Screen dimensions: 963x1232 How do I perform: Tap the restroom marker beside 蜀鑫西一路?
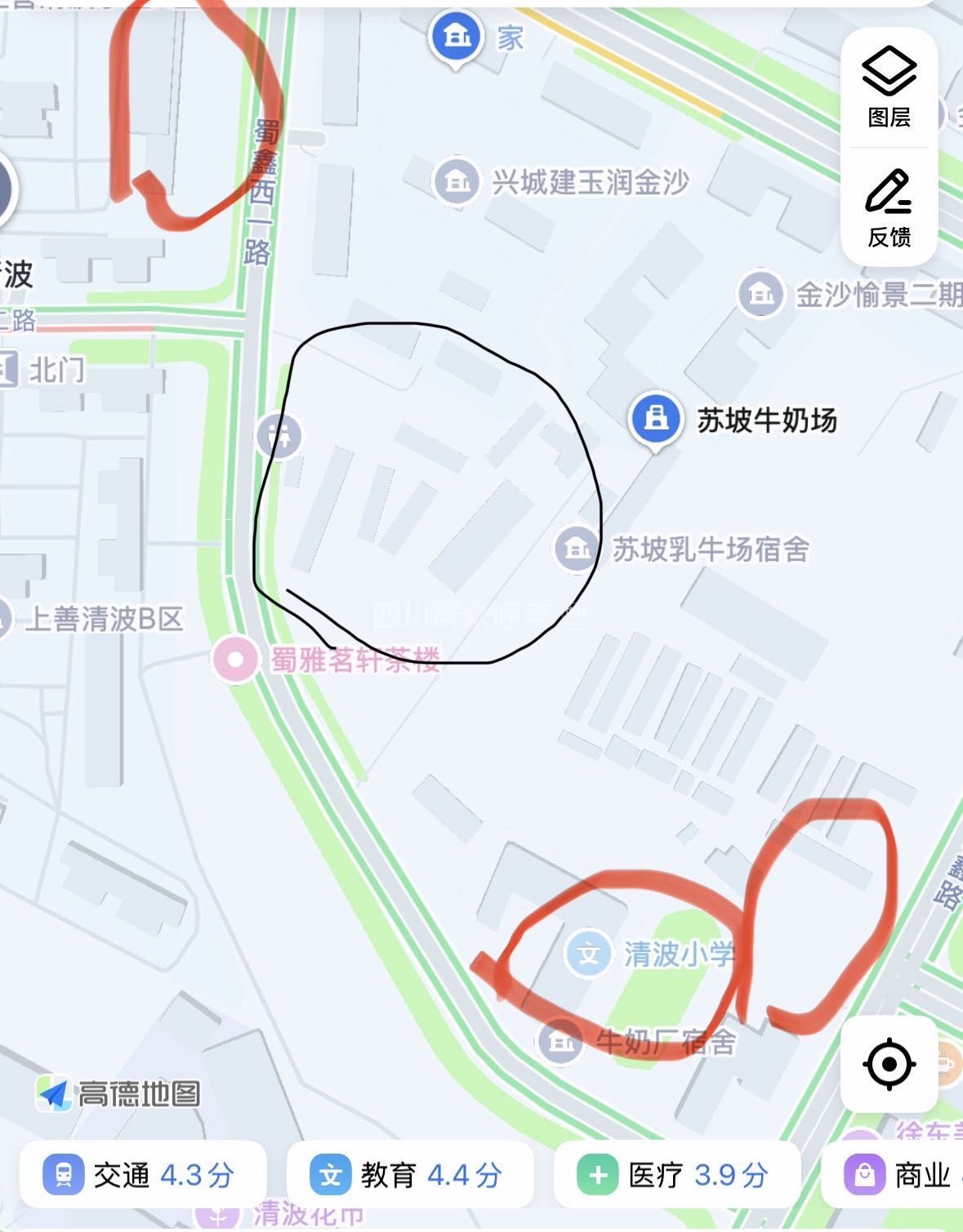click(x=279, y=435)
